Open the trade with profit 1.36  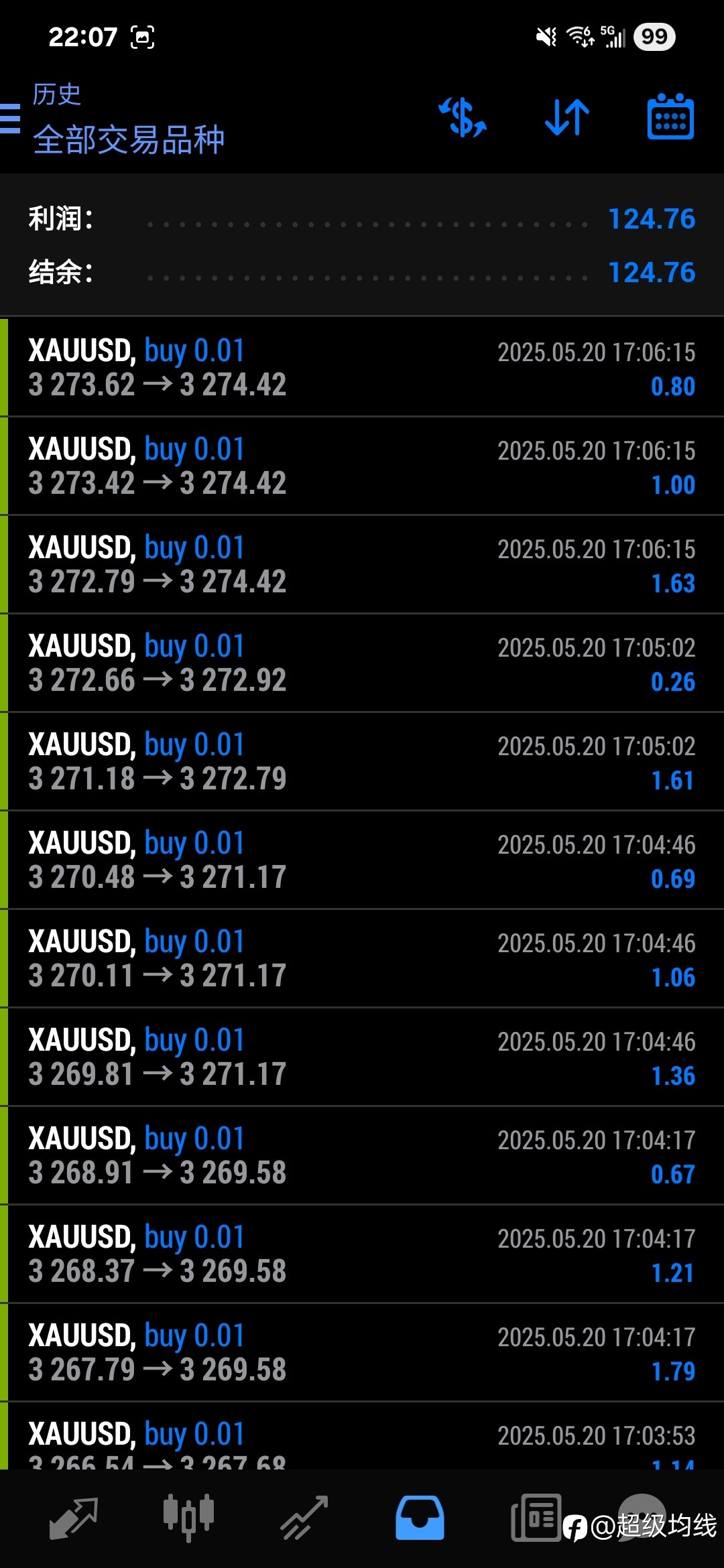coord(362,1057)
